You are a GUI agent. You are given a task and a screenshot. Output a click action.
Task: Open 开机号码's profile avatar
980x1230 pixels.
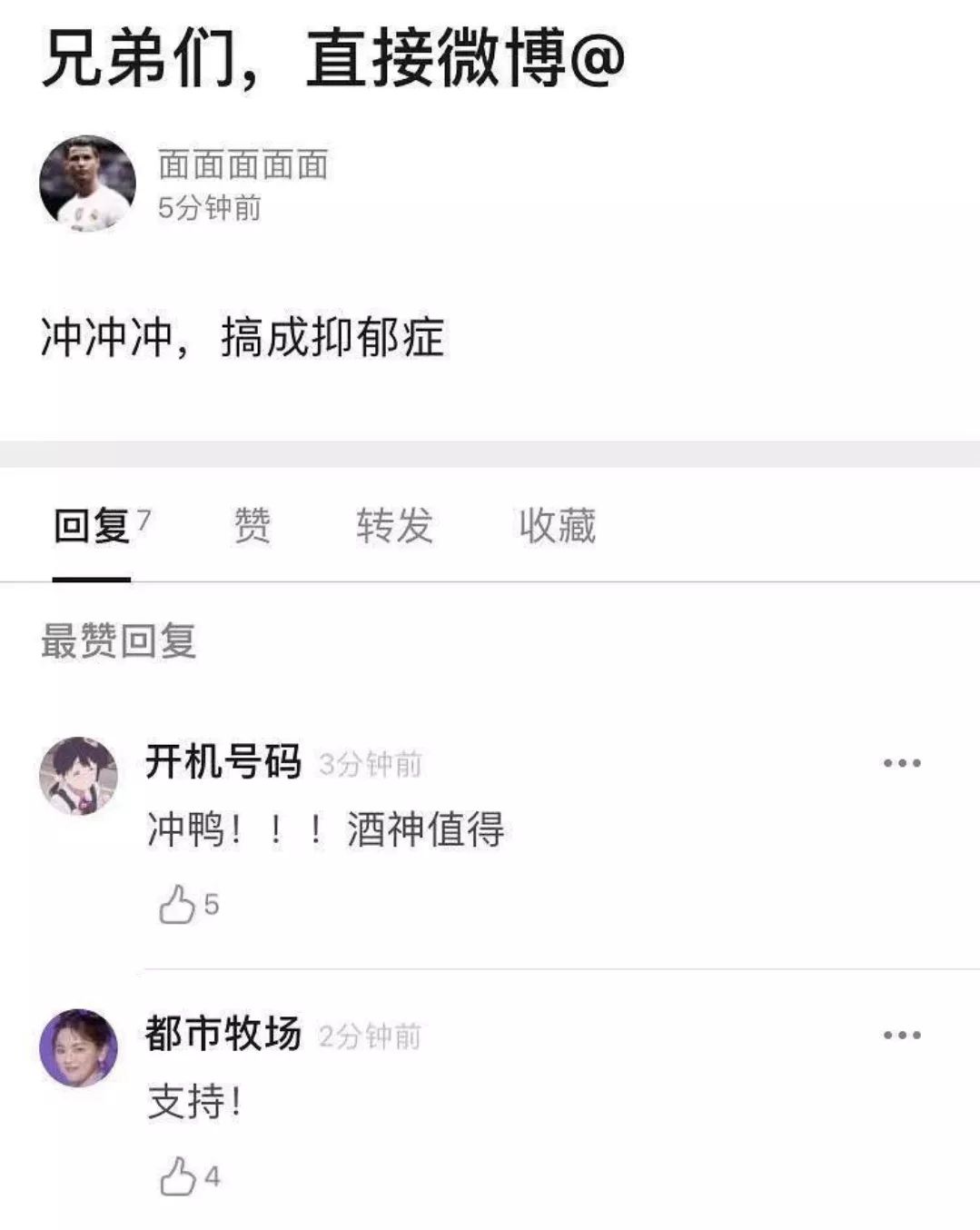point(79,776)
